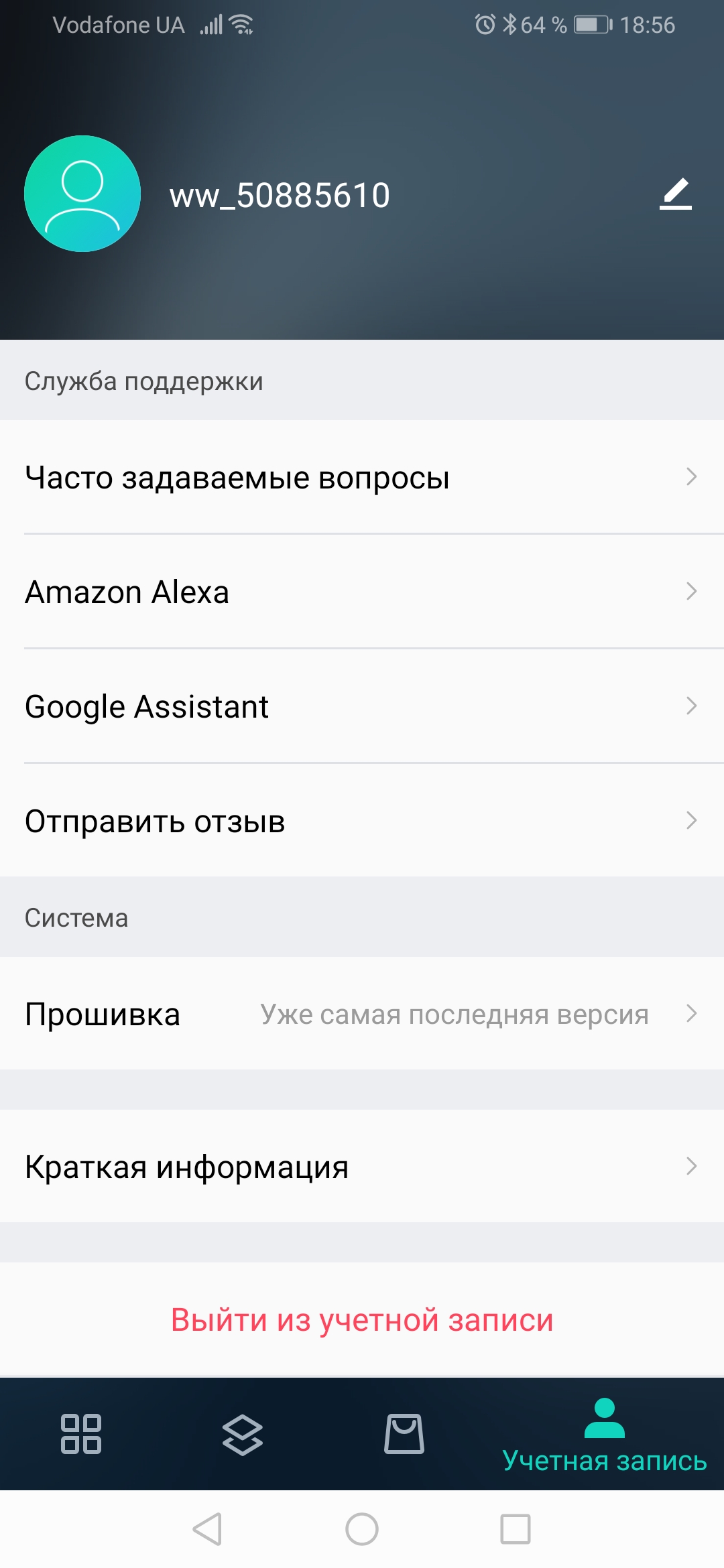Open the Прошивка firmware details arrow

[x=692, y=1014]
